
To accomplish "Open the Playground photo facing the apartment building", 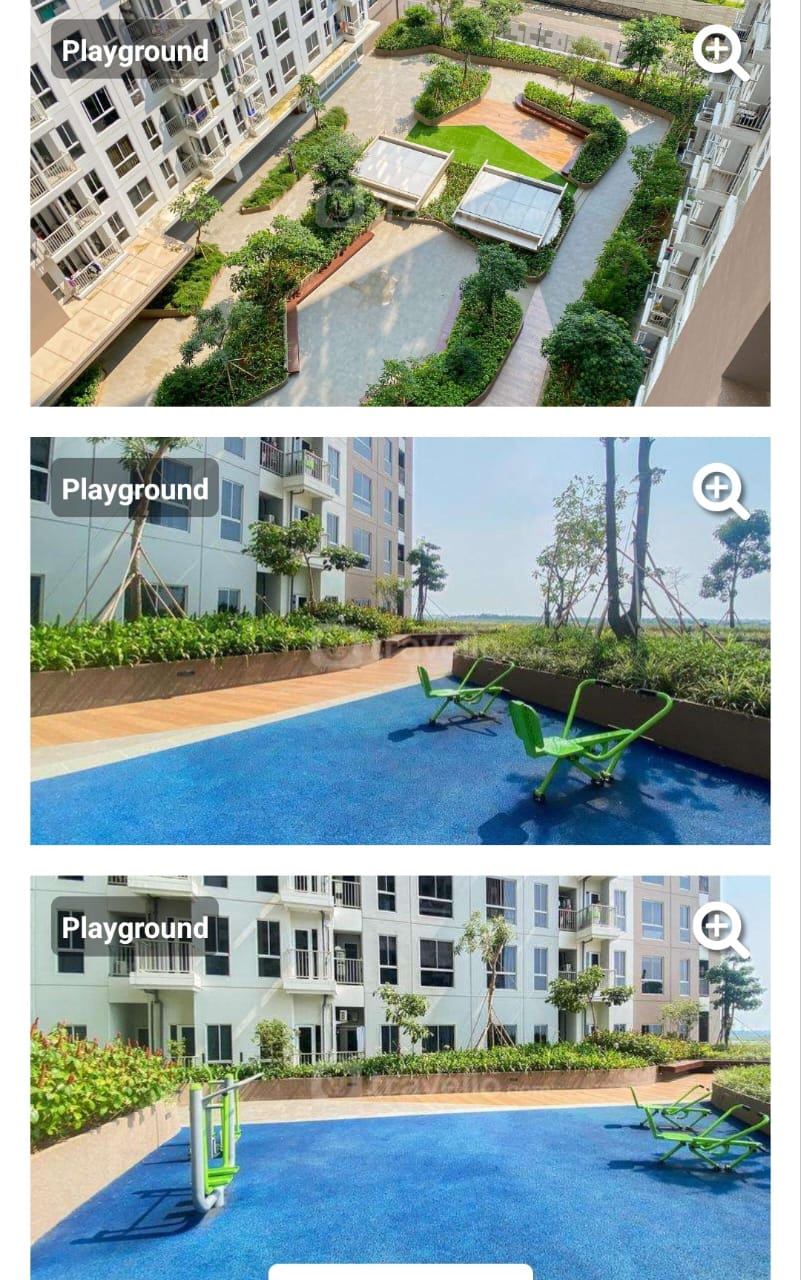I will coord(400,1080).
